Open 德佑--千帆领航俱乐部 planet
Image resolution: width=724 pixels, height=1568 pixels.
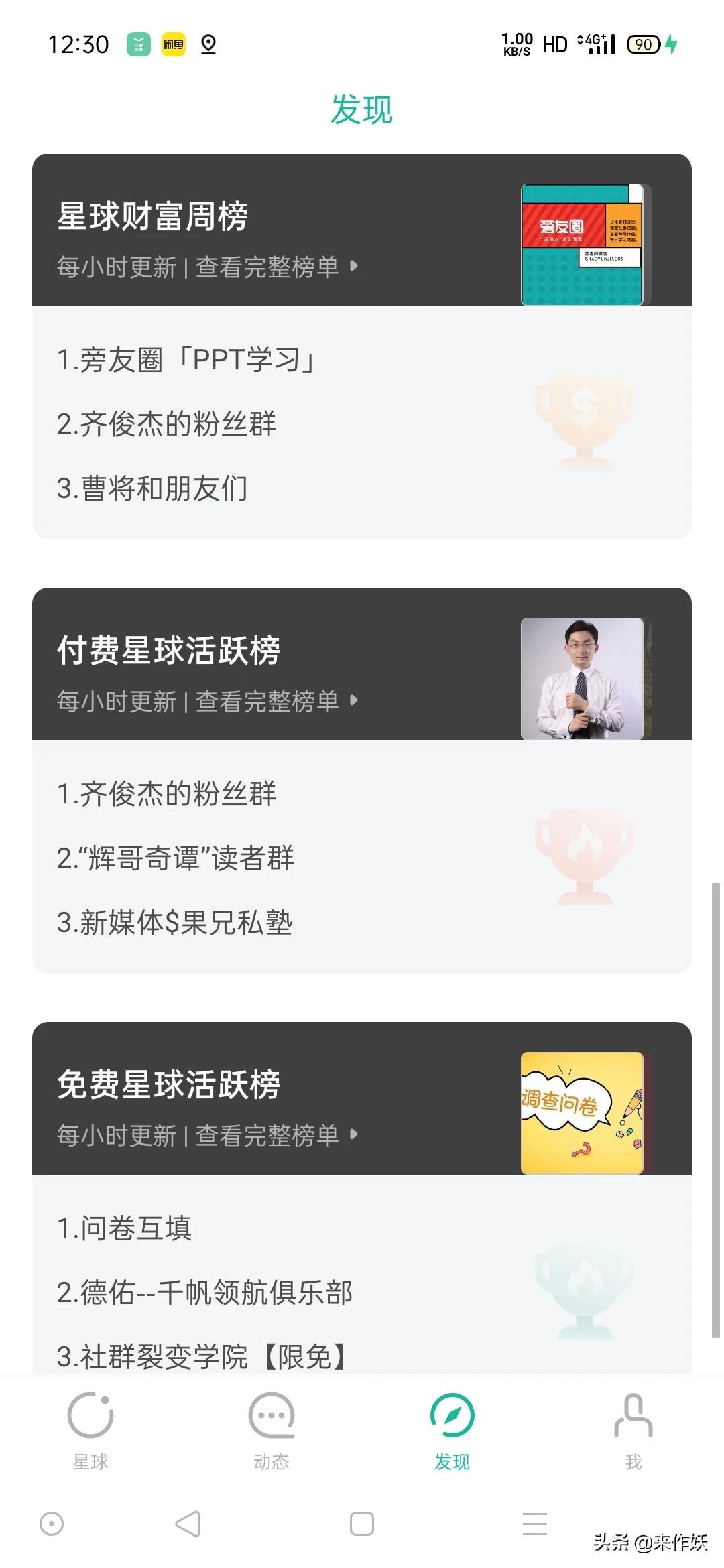pos(204,1293)
